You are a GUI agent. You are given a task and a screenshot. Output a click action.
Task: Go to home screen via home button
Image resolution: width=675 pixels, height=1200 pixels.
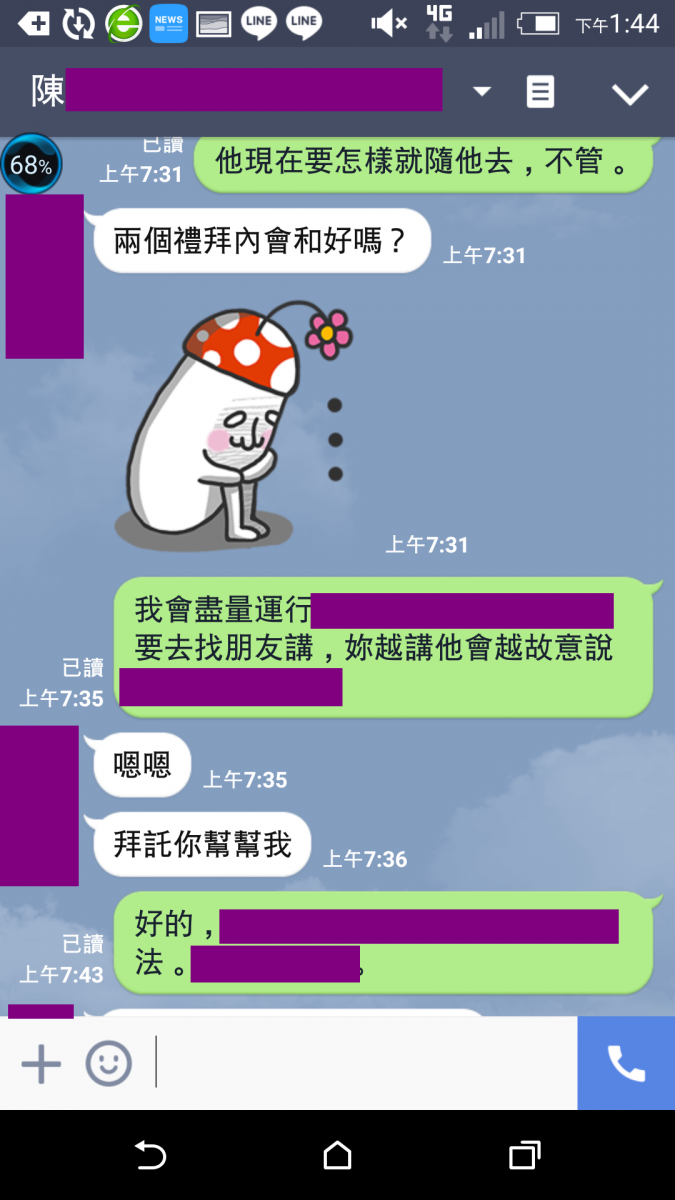(x=337, y=1155)
